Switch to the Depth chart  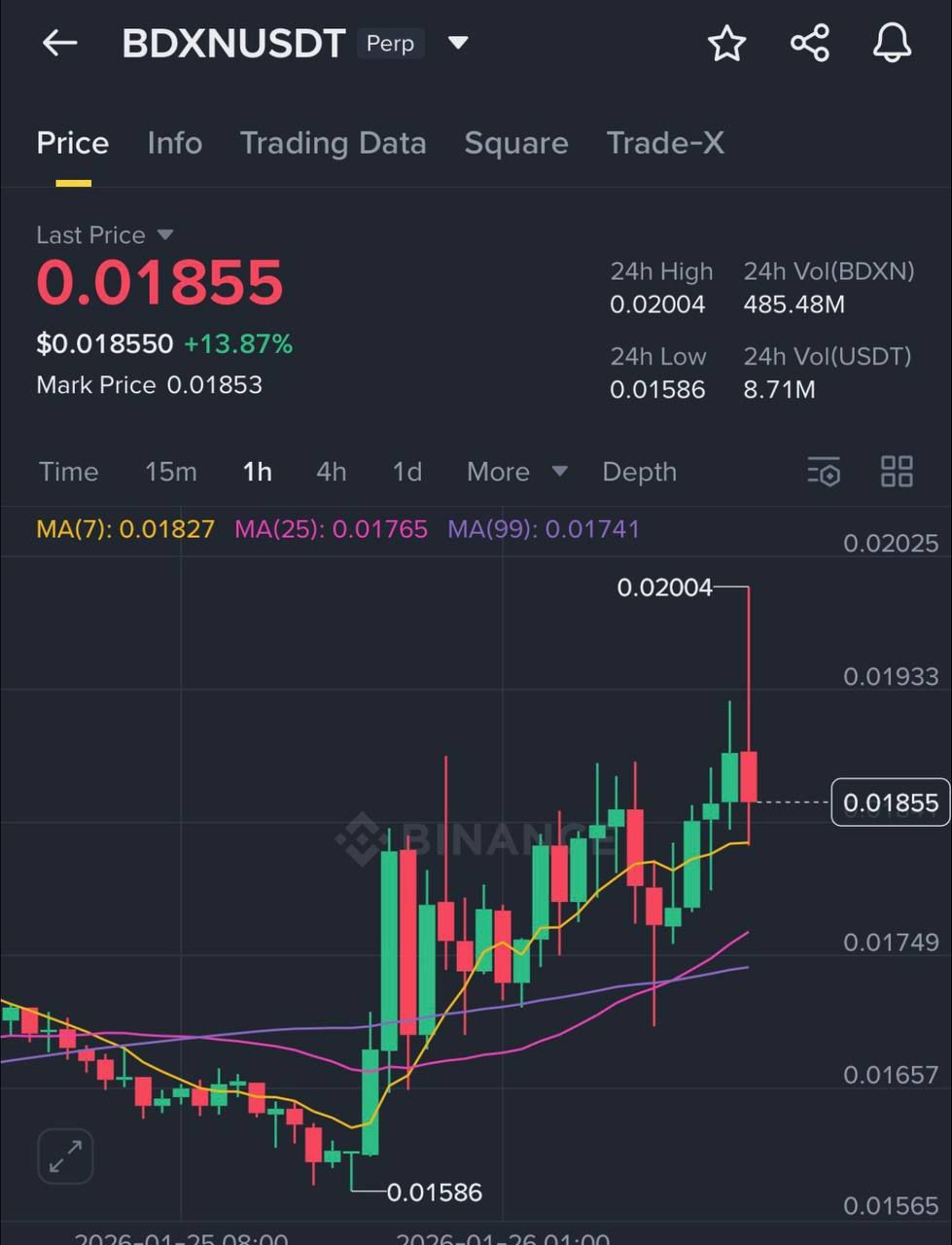point(639,472)
